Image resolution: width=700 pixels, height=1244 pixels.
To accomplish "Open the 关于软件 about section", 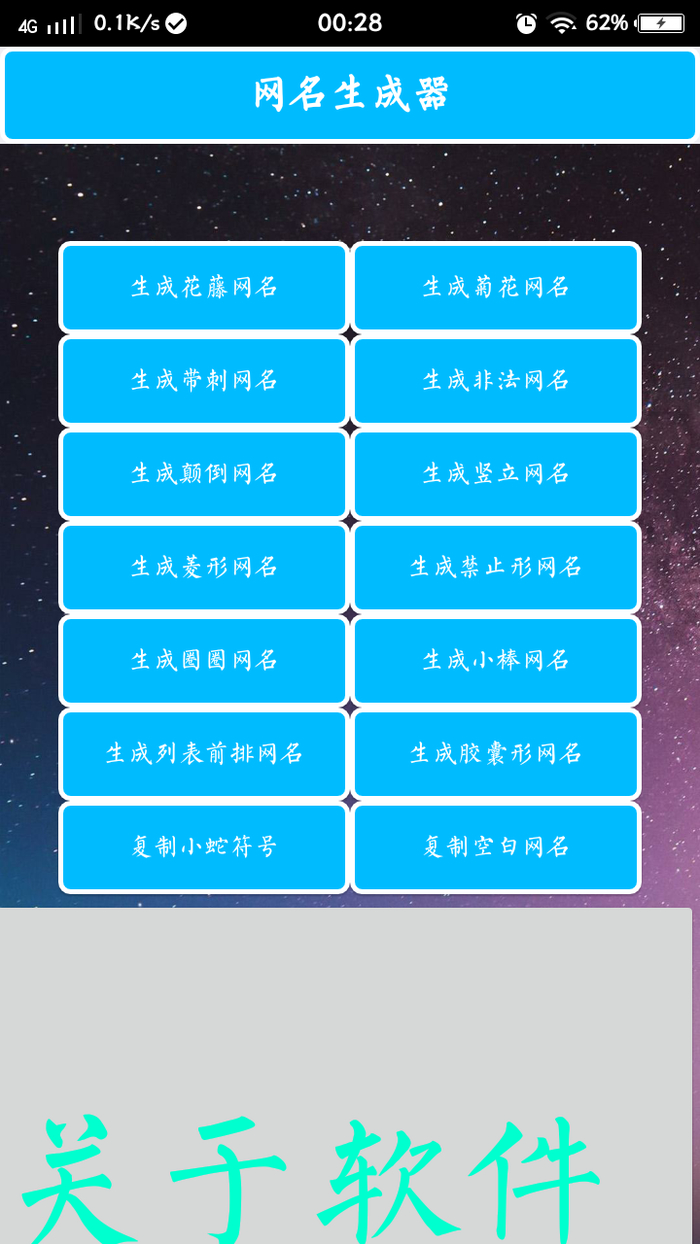I will pos(310,1180).
